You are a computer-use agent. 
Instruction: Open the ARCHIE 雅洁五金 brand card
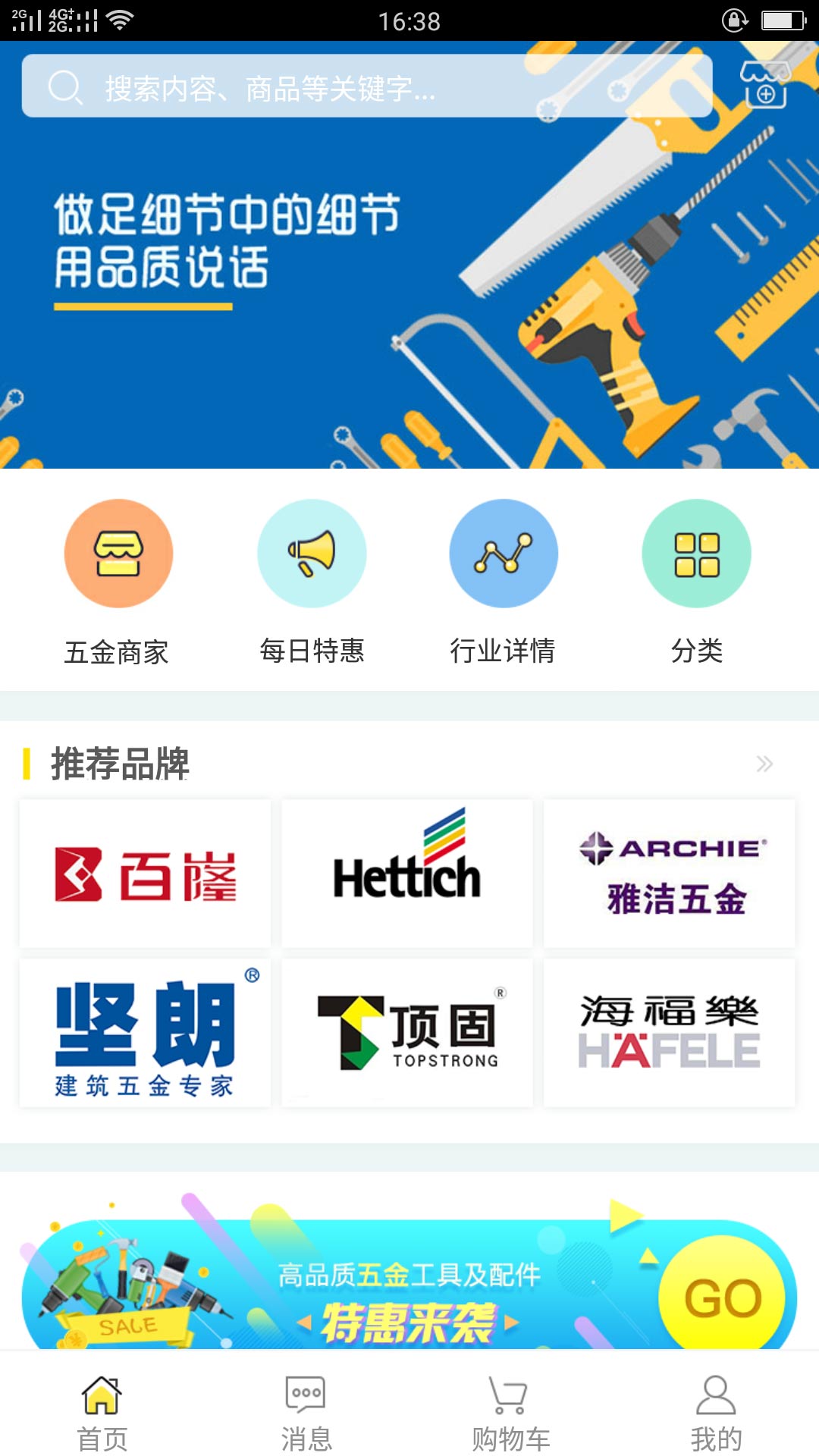(669, 874)
